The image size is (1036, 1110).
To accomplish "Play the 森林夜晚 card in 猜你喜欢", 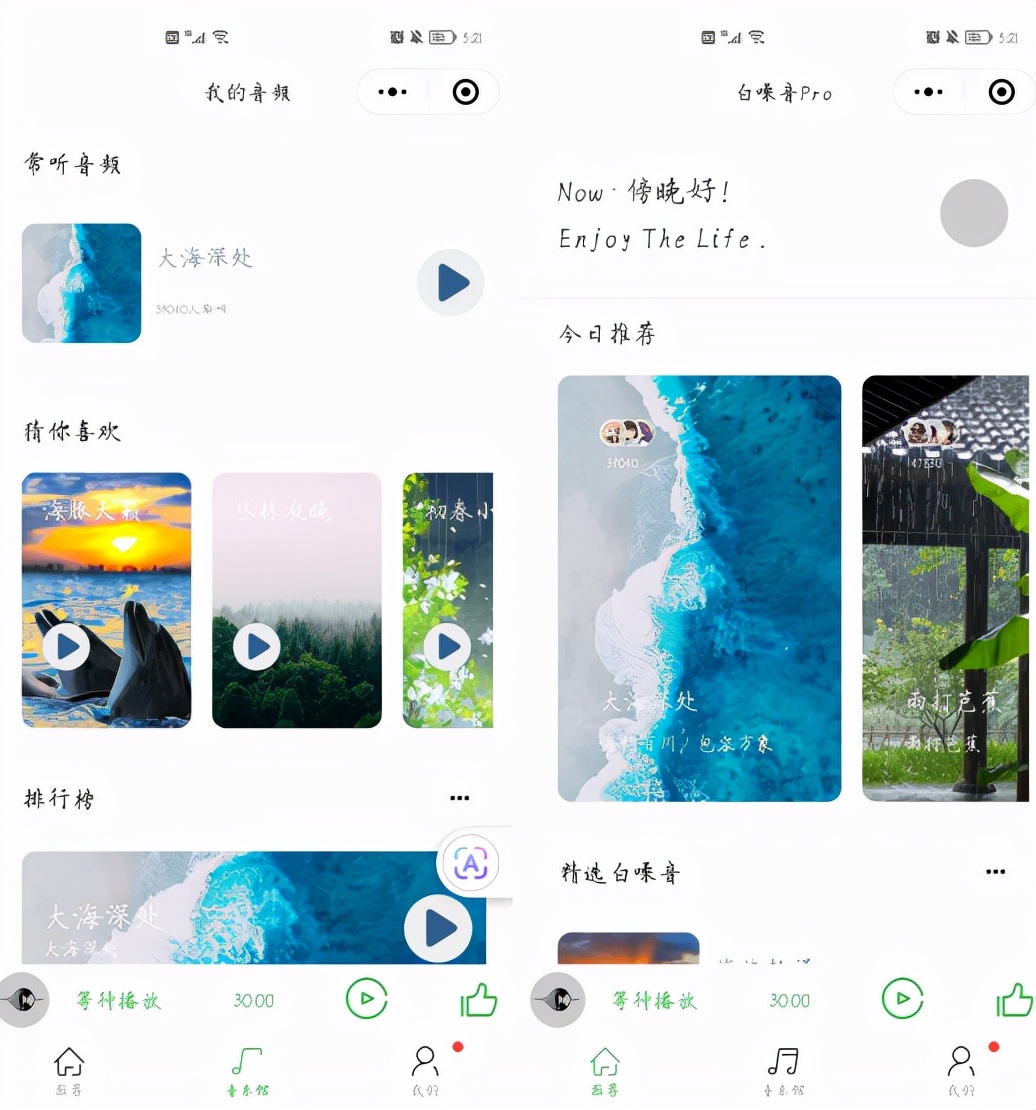I will pos(257,647).
